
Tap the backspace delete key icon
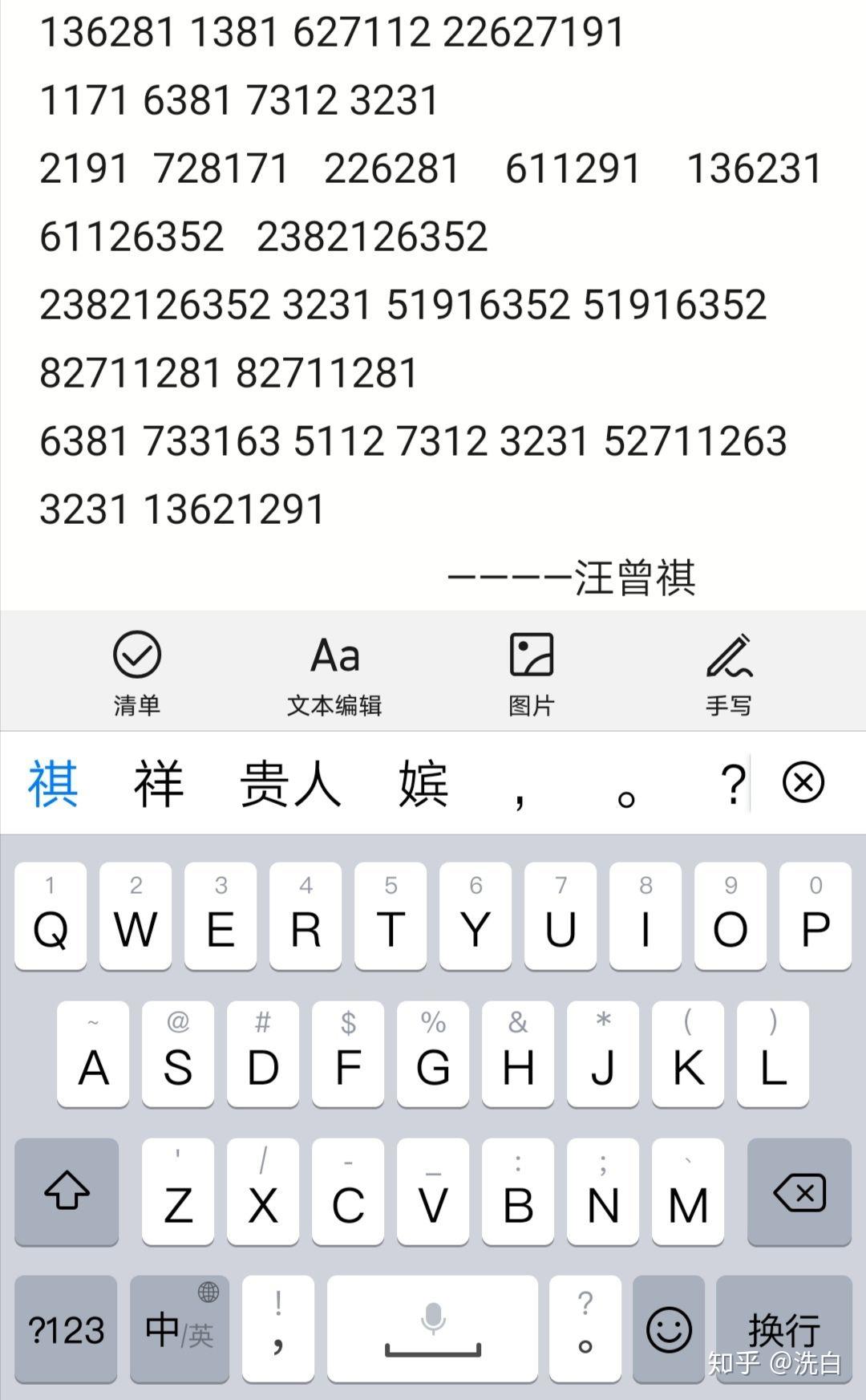tap(799, 1193)
